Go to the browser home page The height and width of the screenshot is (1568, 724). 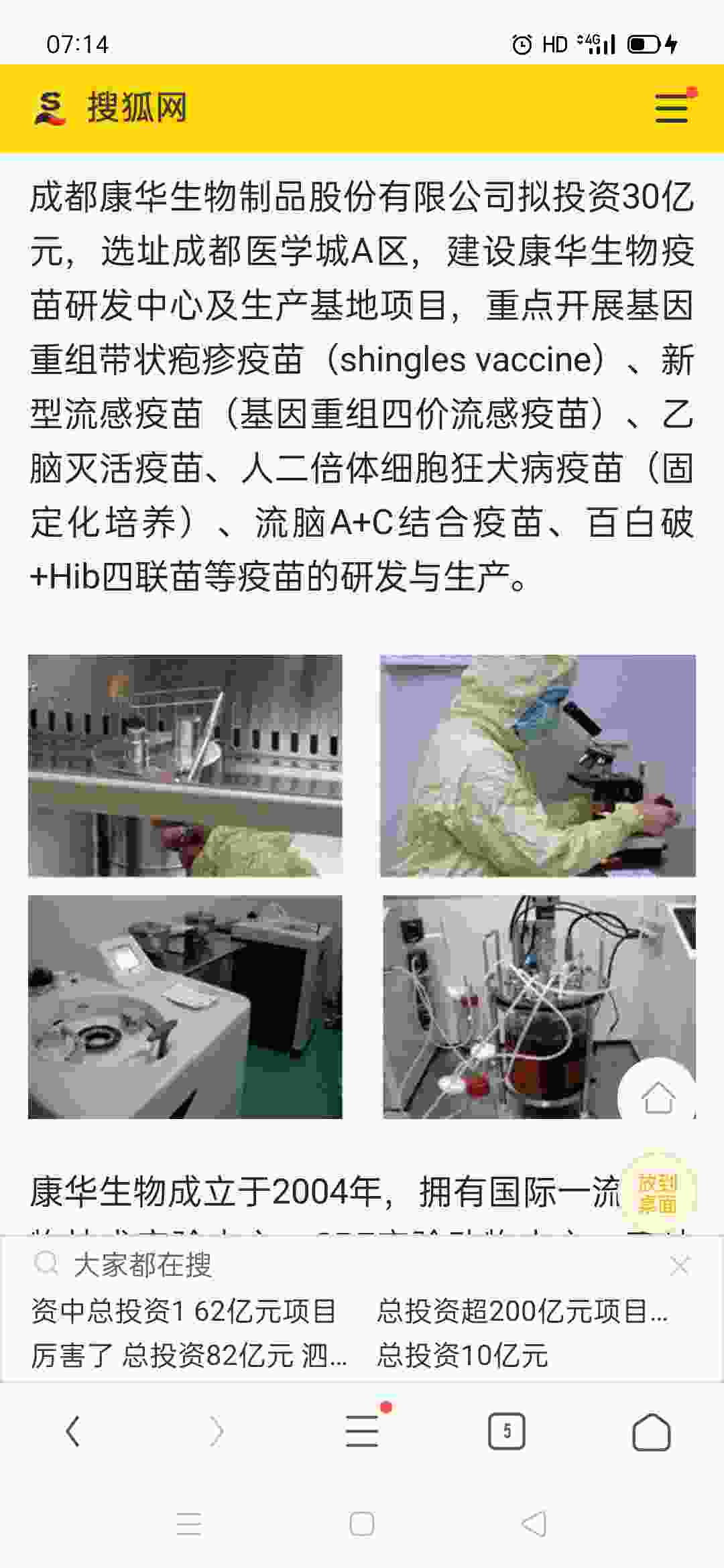click(652, 1431)
